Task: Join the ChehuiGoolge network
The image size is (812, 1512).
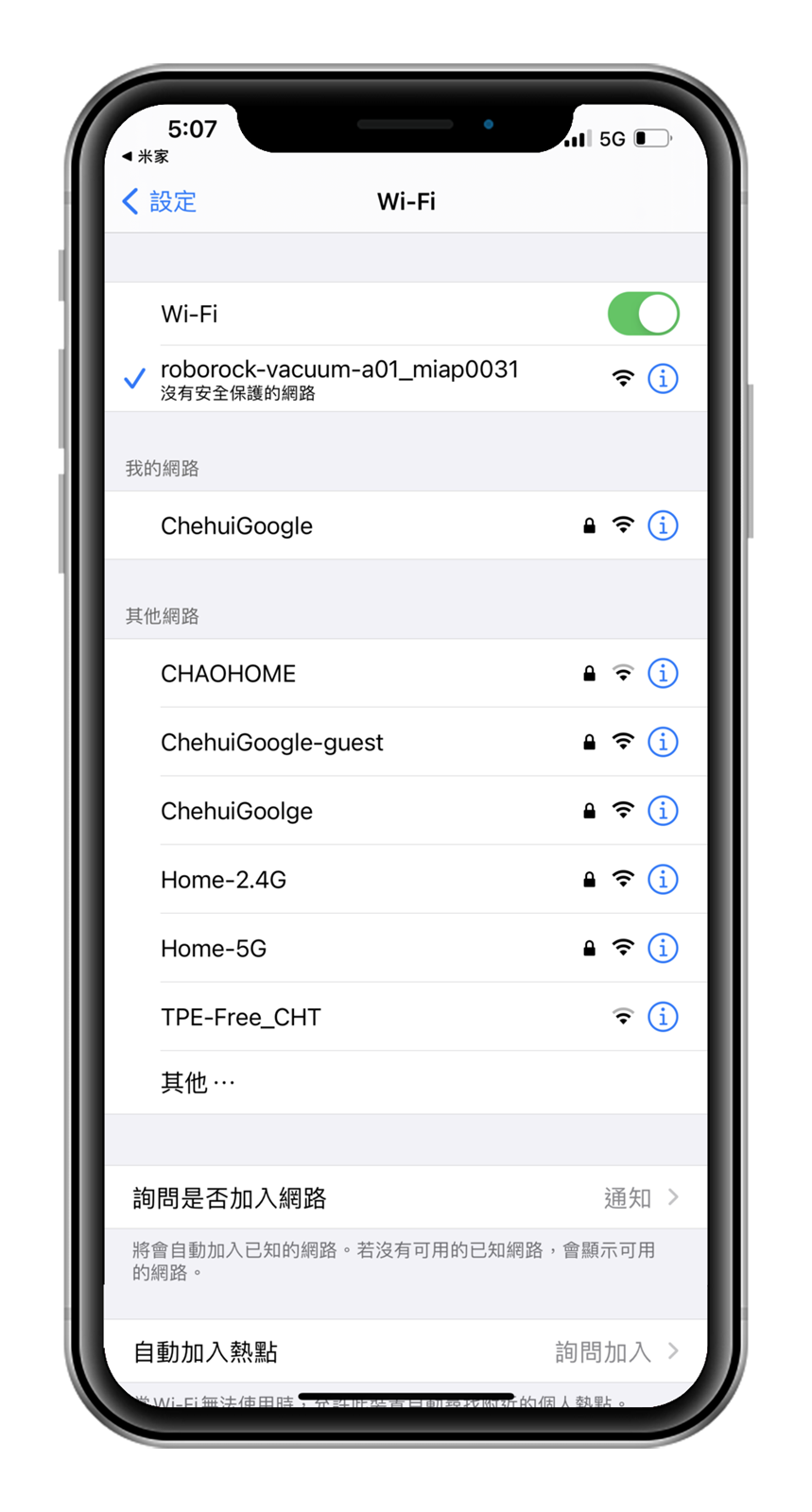Action: (x=236, y=811)
